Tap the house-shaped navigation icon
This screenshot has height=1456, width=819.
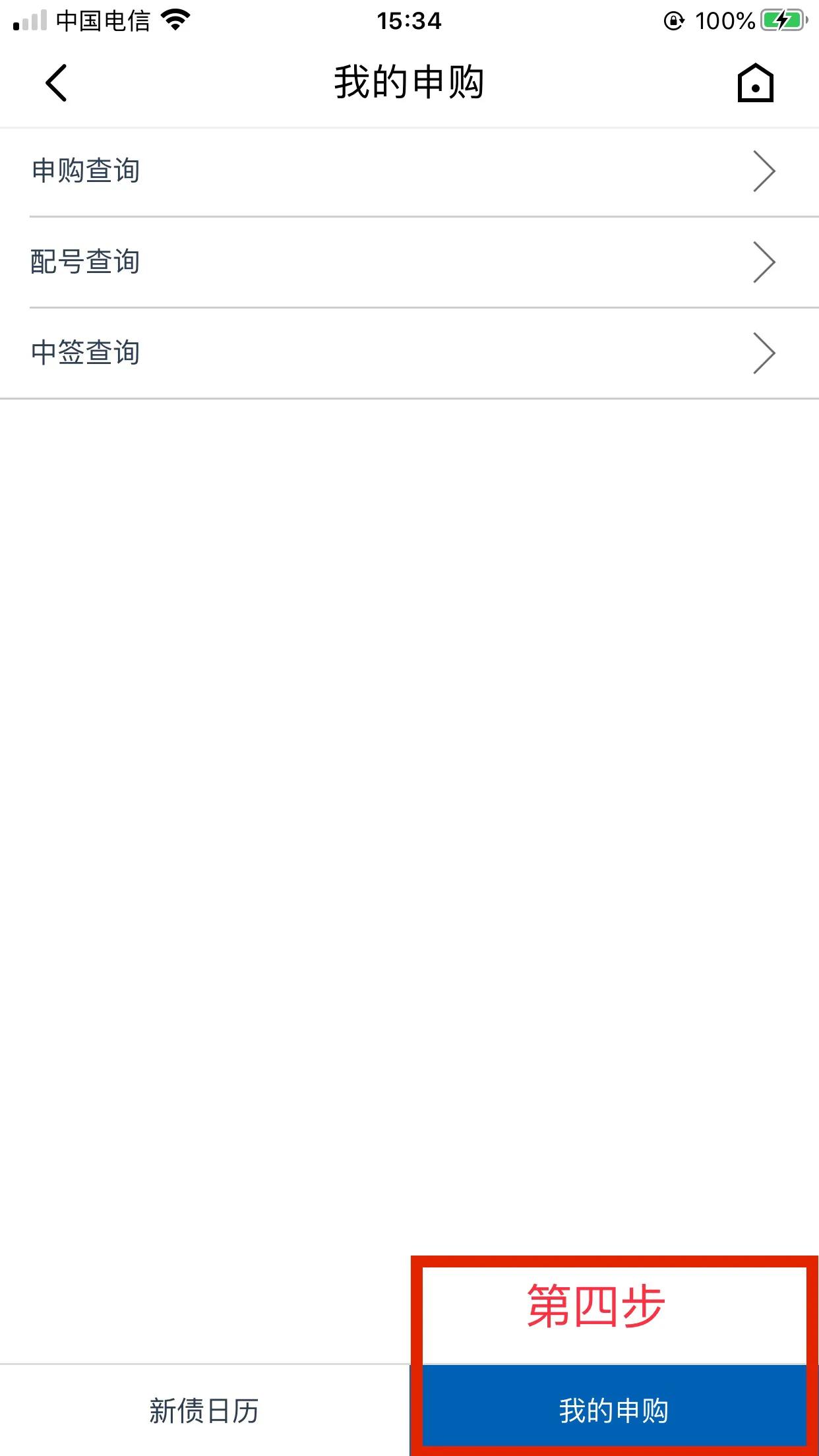[x=754, y=84]
